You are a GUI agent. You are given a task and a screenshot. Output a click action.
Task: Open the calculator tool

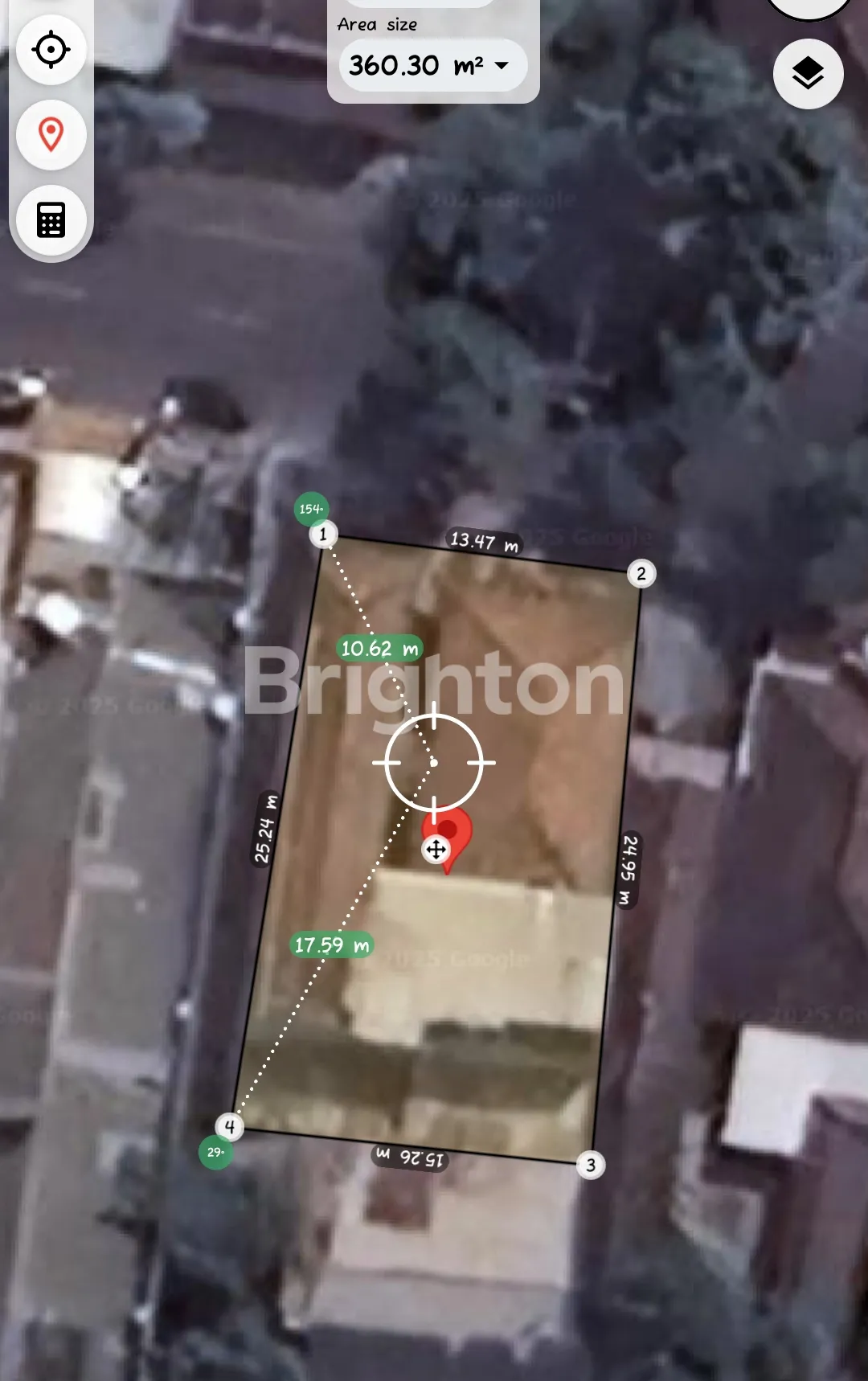pos(51,219)
